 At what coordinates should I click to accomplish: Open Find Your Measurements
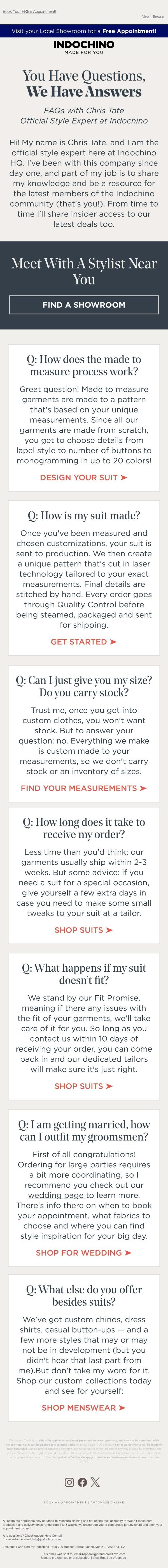(84, 788)
